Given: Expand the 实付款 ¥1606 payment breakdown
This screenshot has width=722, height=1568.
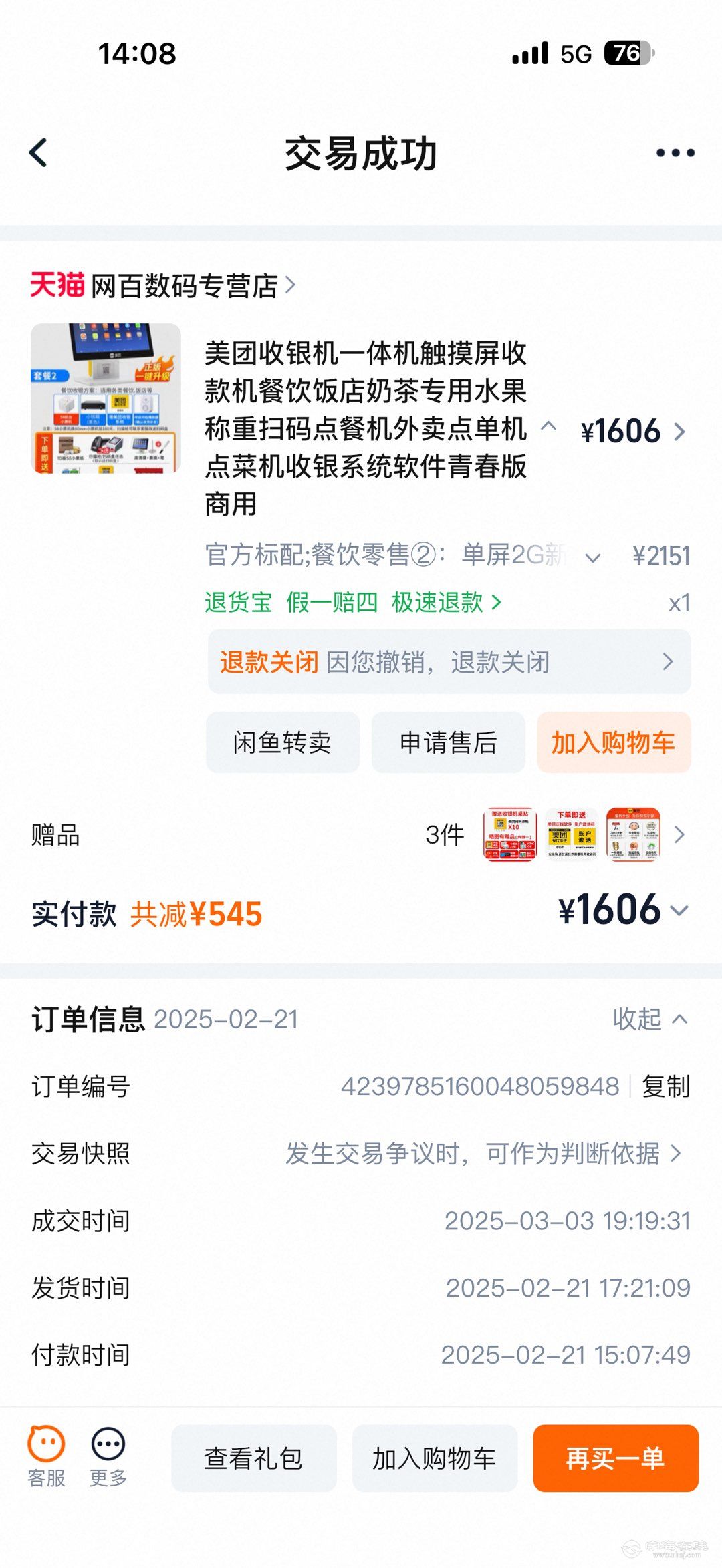Looking at the screenshot, I should click(679, 911).
